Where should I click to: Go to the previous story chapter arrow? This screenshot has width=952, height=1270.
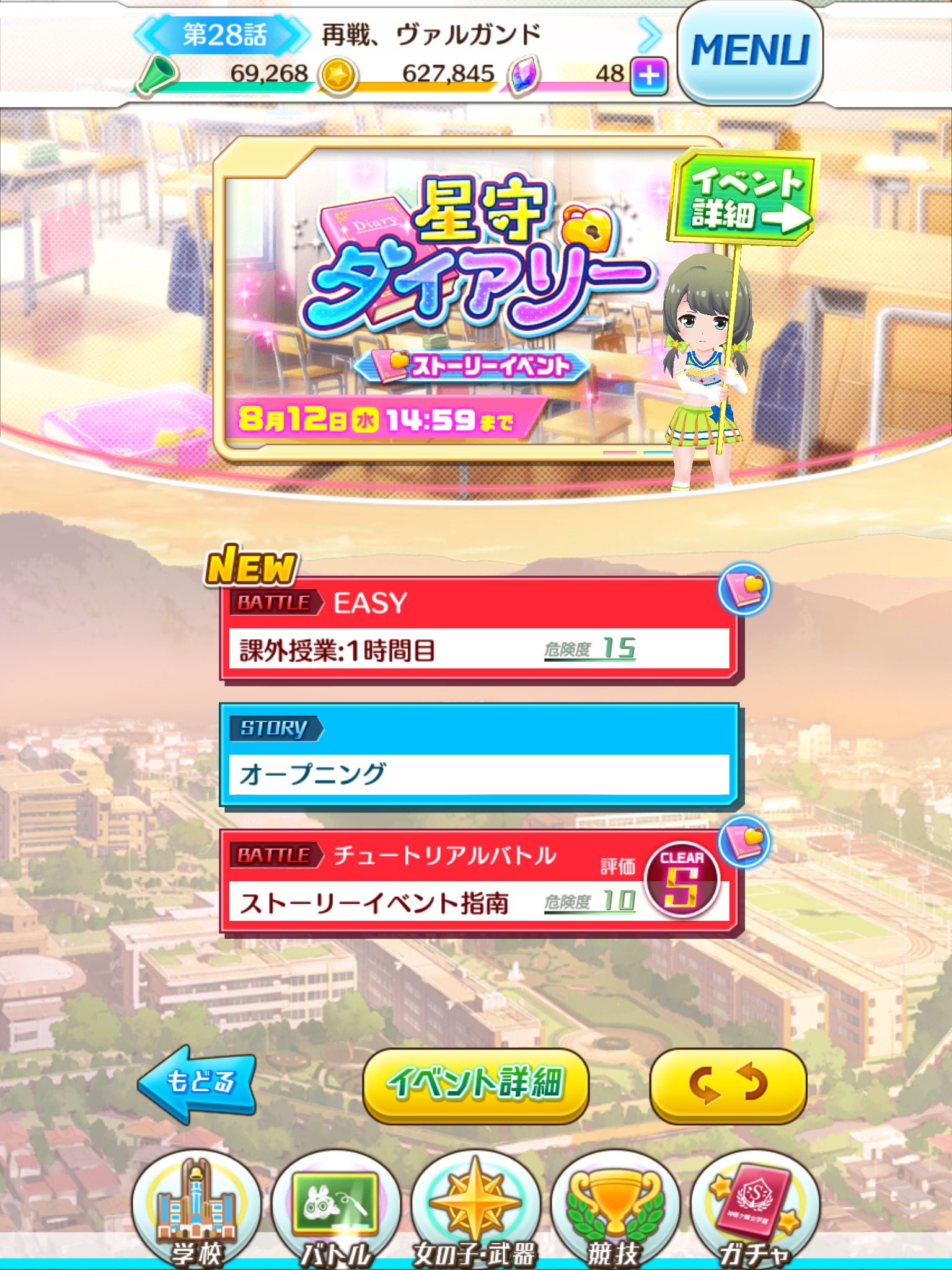click(144, 35)
